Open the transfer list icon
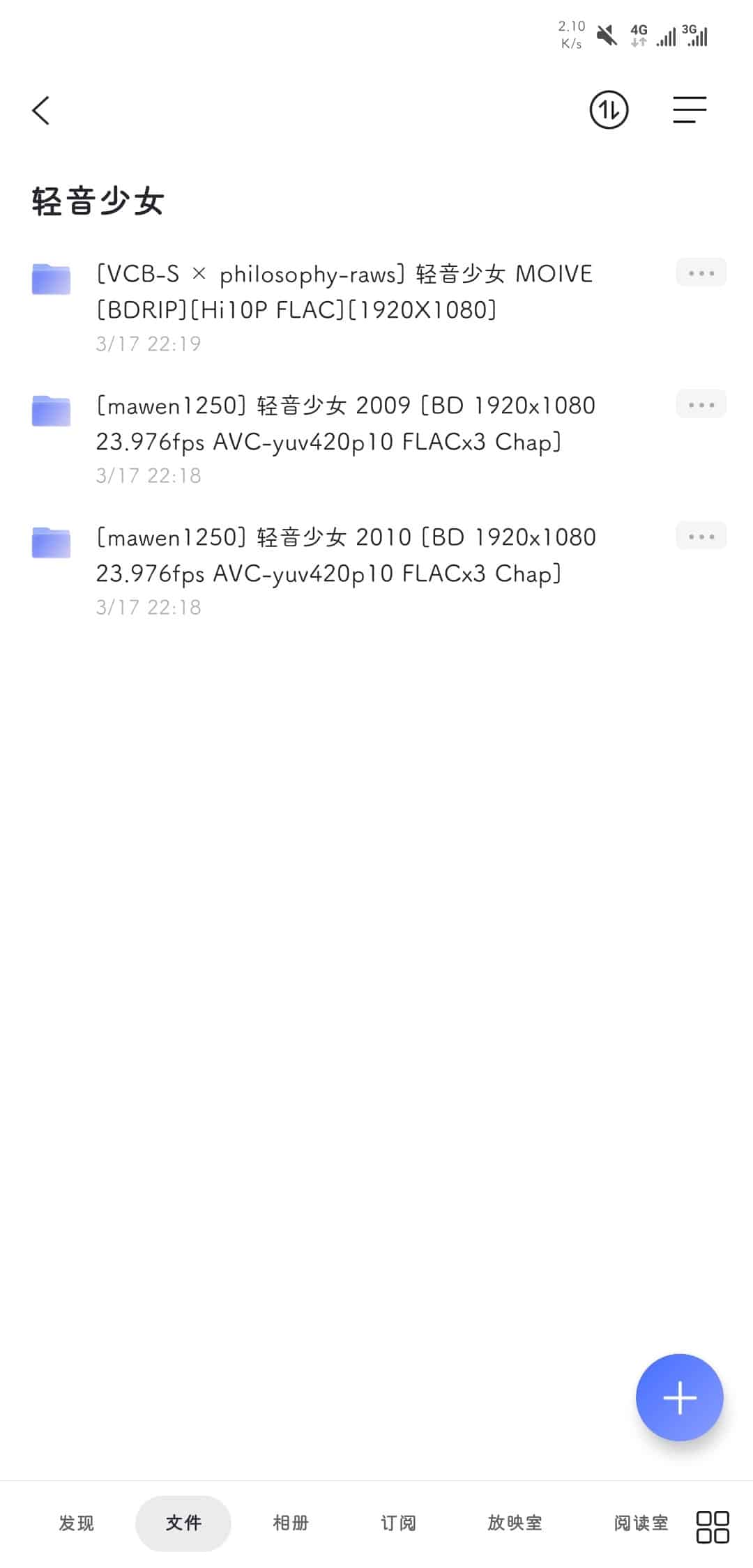 click(609, 110)
